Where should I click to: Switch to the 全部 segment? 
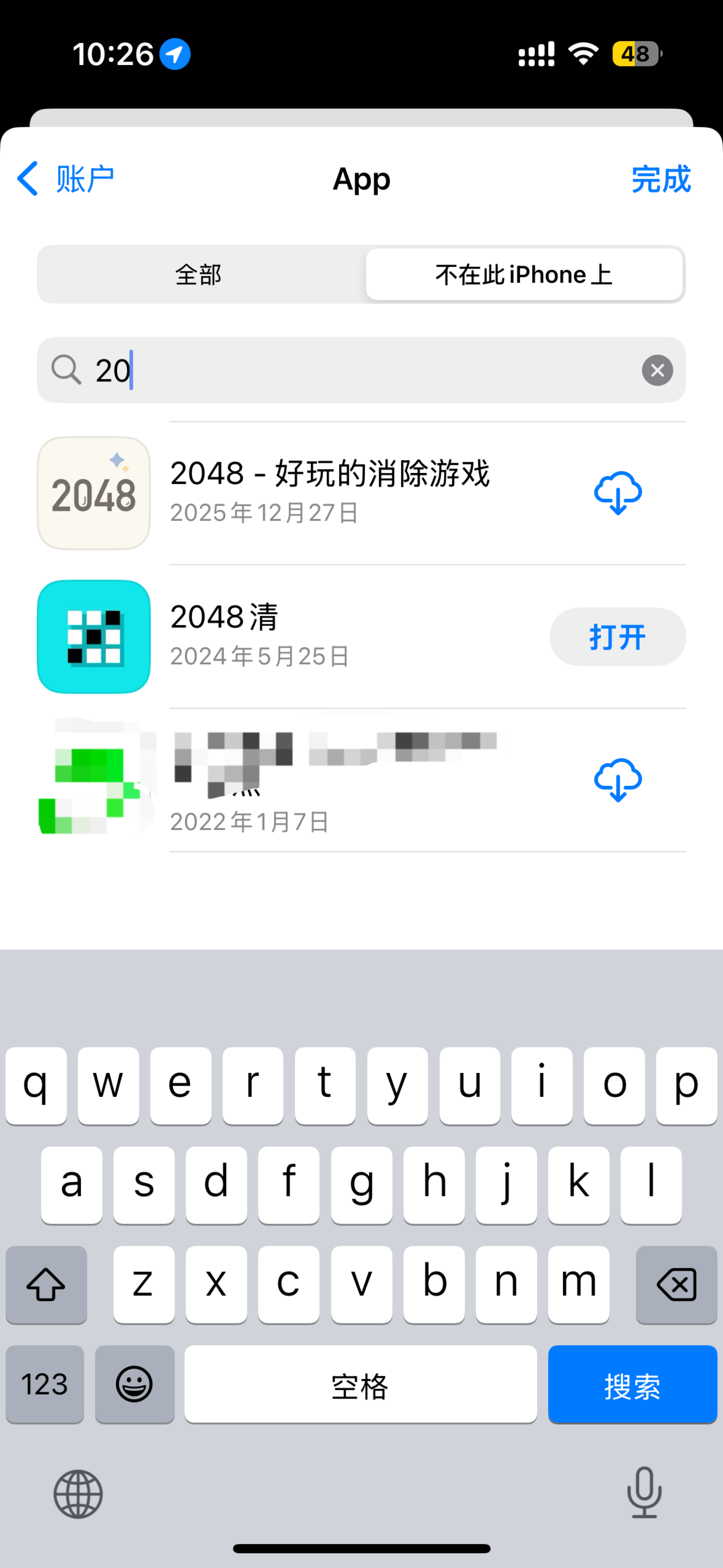(x=199, y=275)
